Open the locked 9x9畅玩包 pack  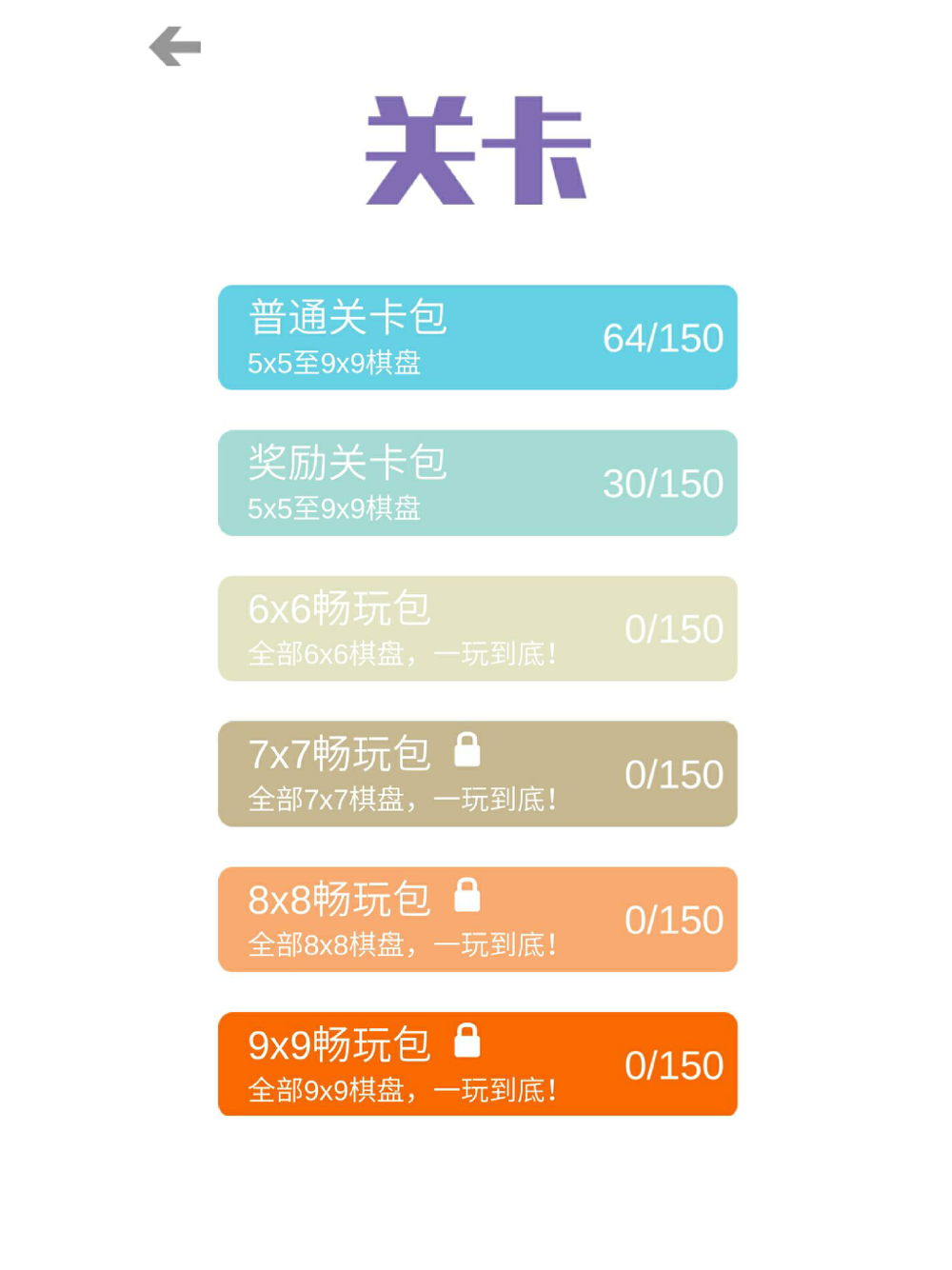click(x=477, y=1064)
